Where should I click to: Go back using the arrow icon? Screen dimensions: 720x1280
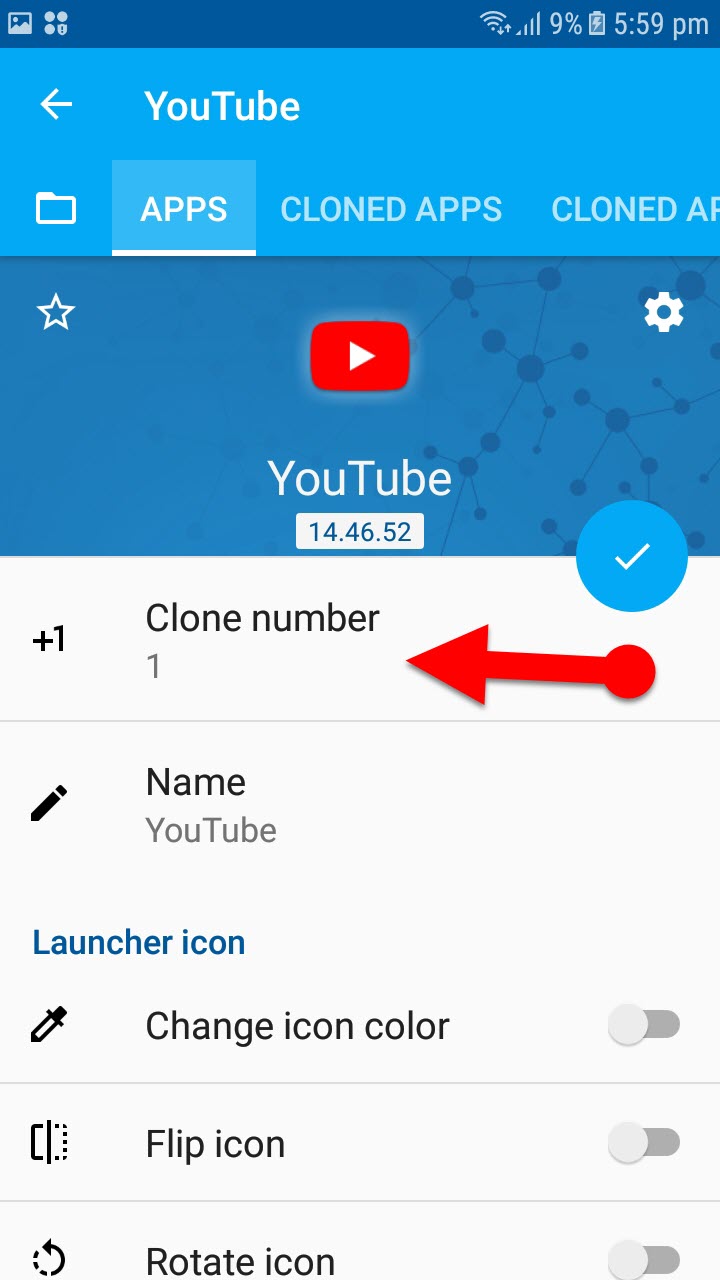56,105
